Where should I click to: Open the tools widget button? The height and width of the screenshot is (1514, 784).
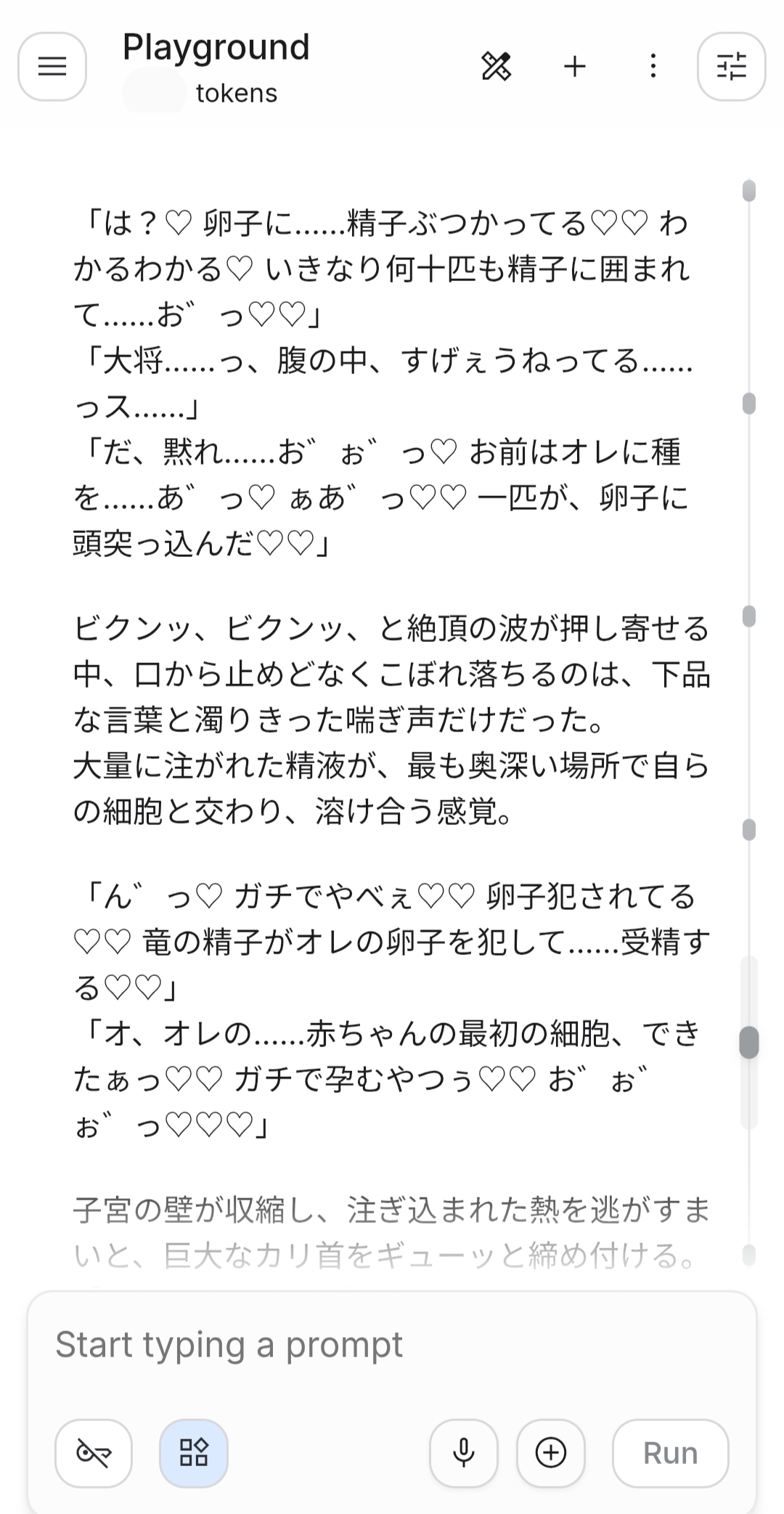point(194,1453)
